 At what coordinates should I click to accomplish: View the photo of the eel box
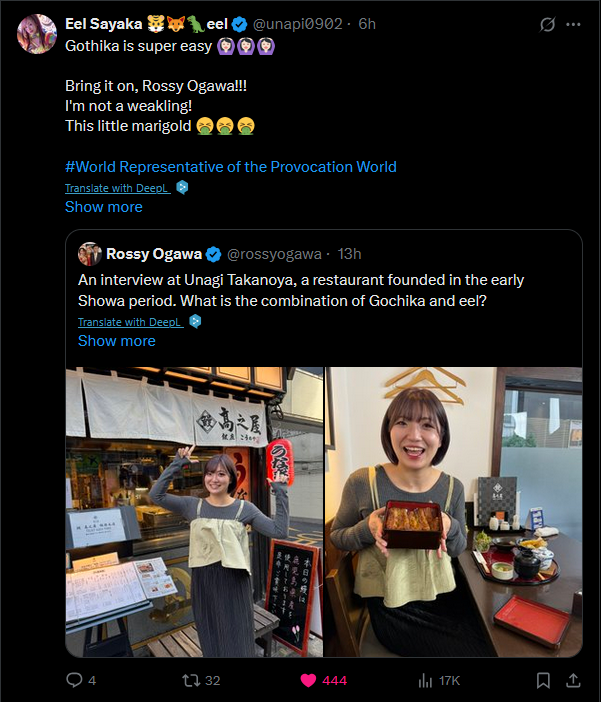coord(453,511)
